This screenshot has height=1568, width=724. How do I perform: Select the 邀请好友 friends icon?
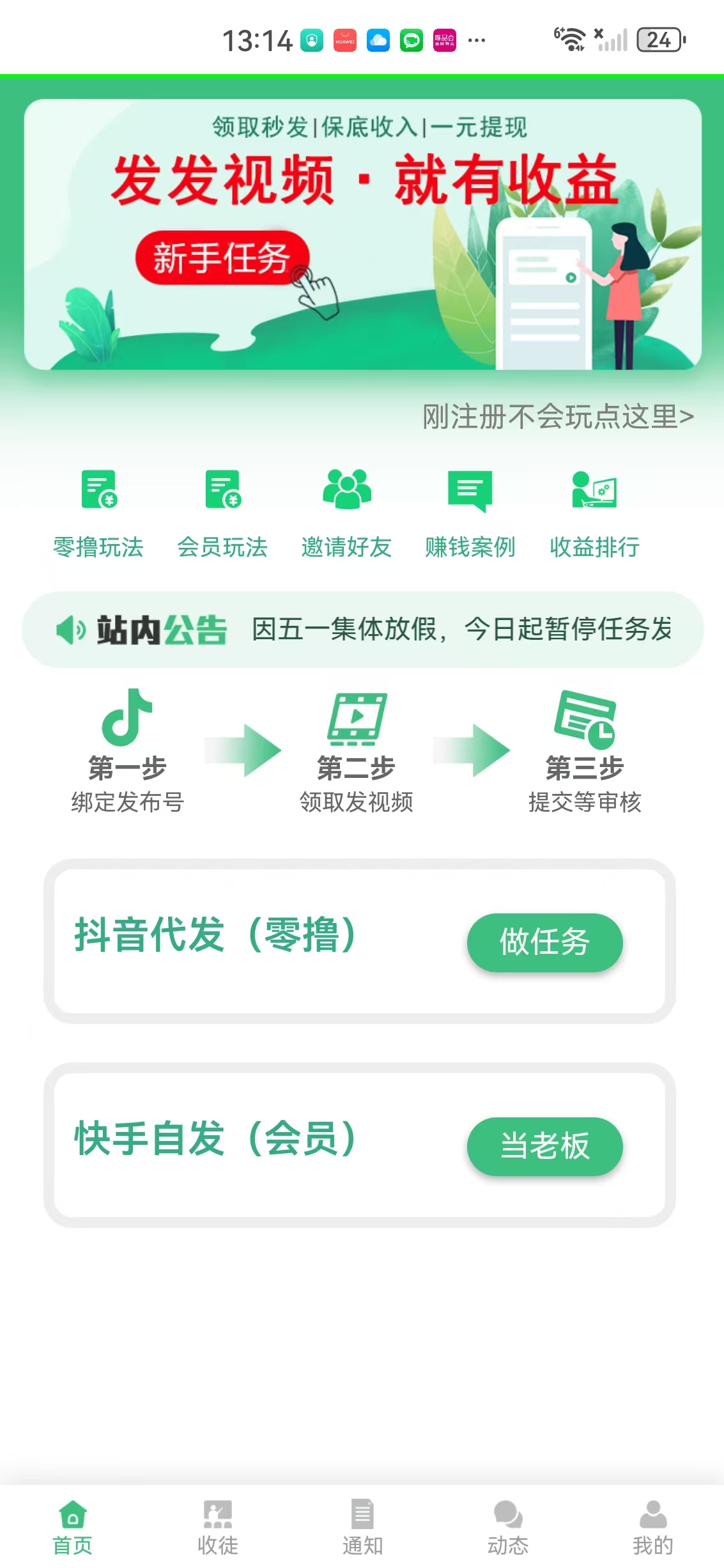coord(347,492)
